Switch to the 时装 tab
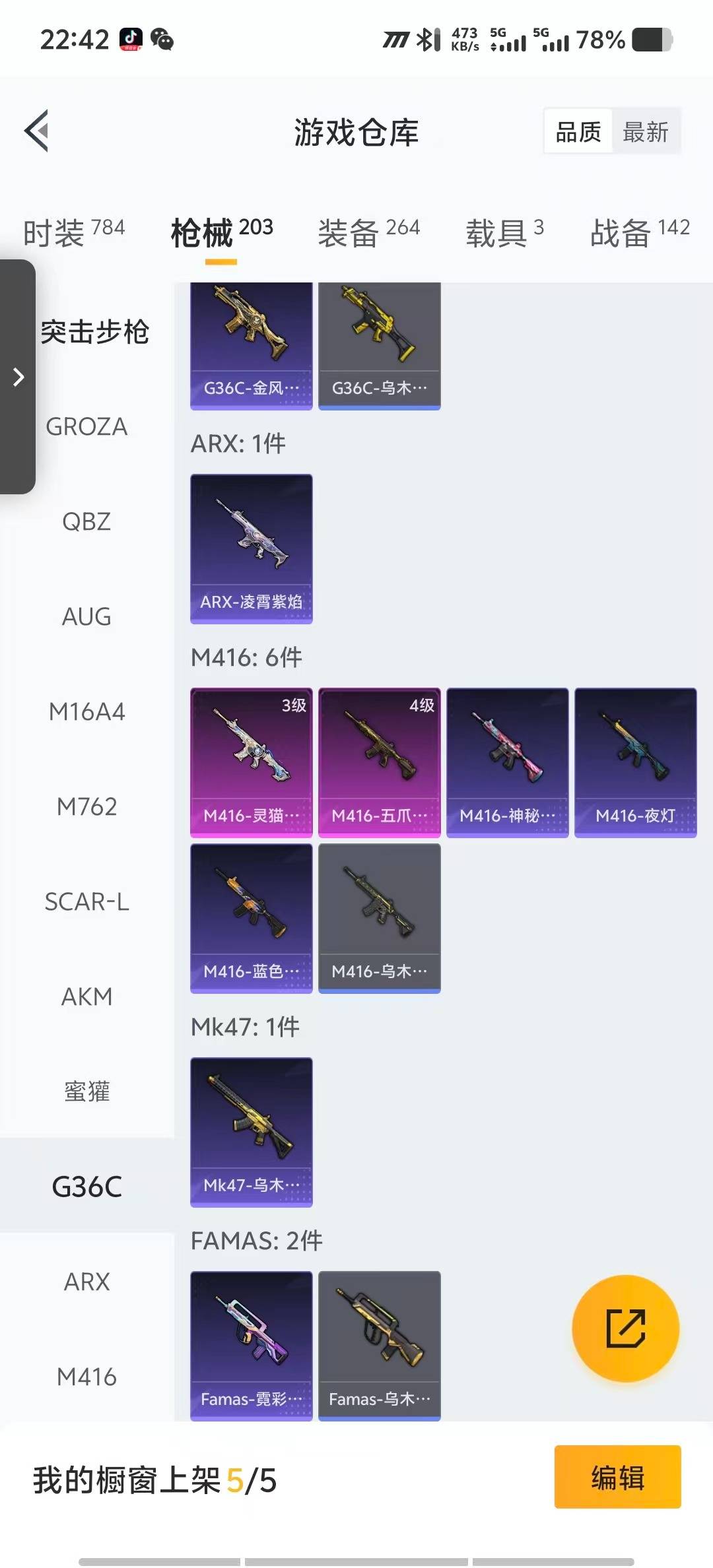Viewport: 713px width, 1568px height. coord(74,232)
